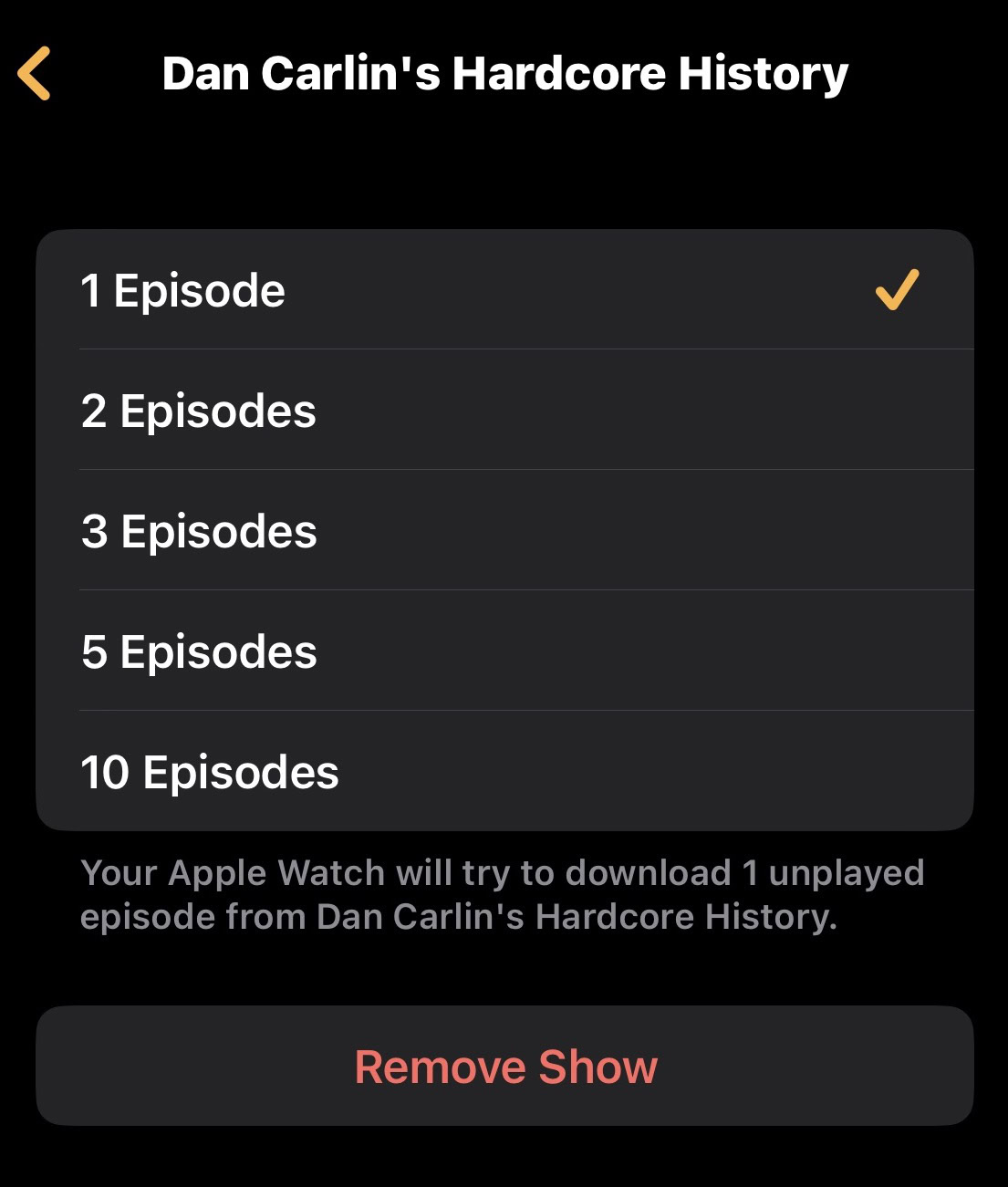The height and width of the screenshot is (1187, 1008).
Task: Go back using the yellow arrow
Action: click(35, 73)
